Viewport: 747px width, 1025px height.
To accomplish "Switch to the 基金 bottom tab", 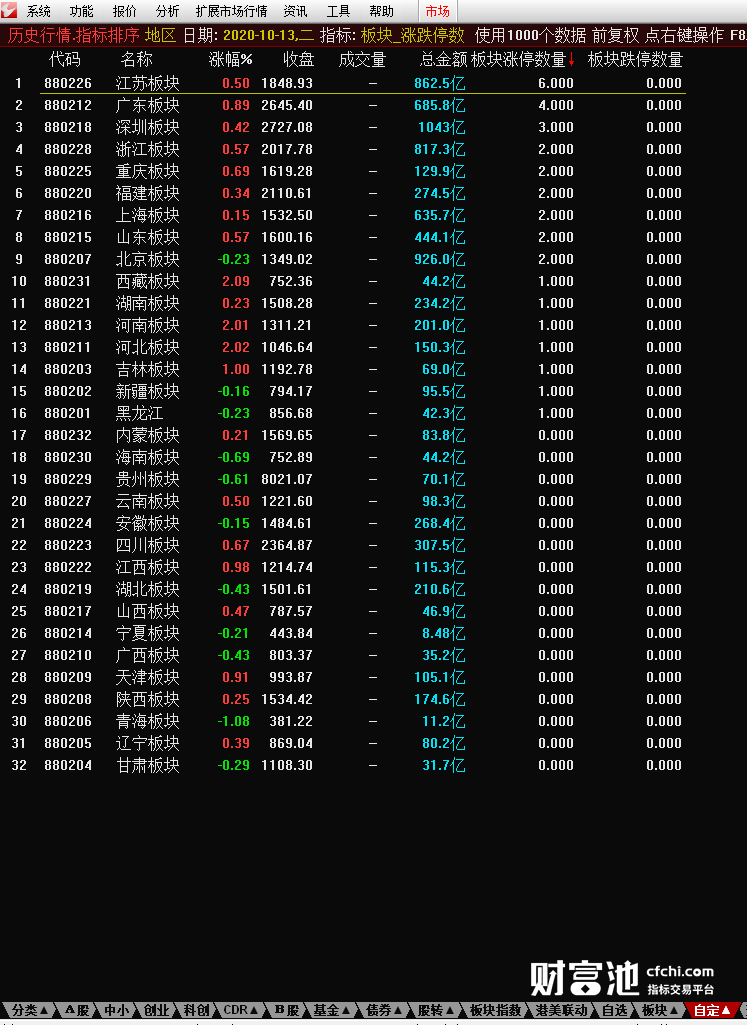I will tap(326, 1010).
